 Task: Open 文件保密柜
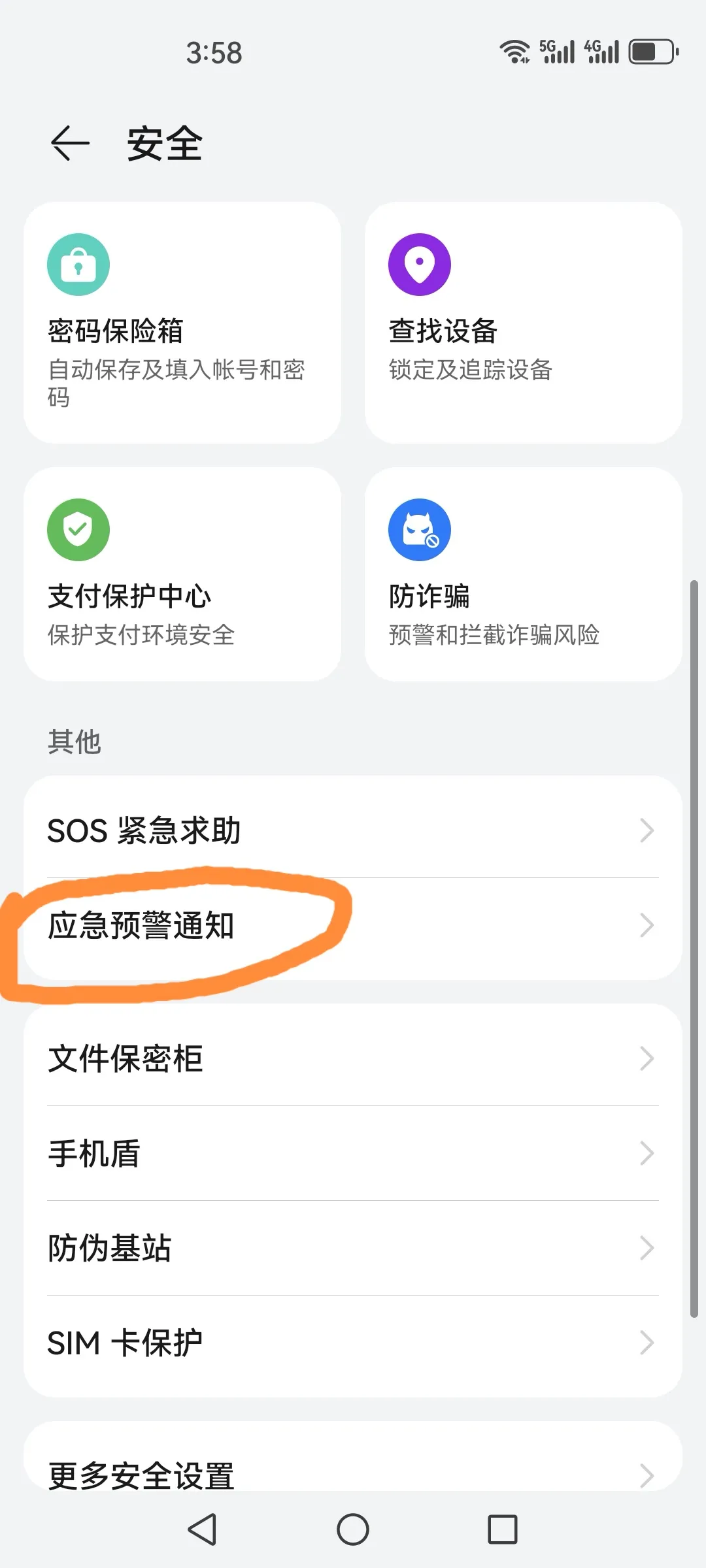[x=353, y=1058]
